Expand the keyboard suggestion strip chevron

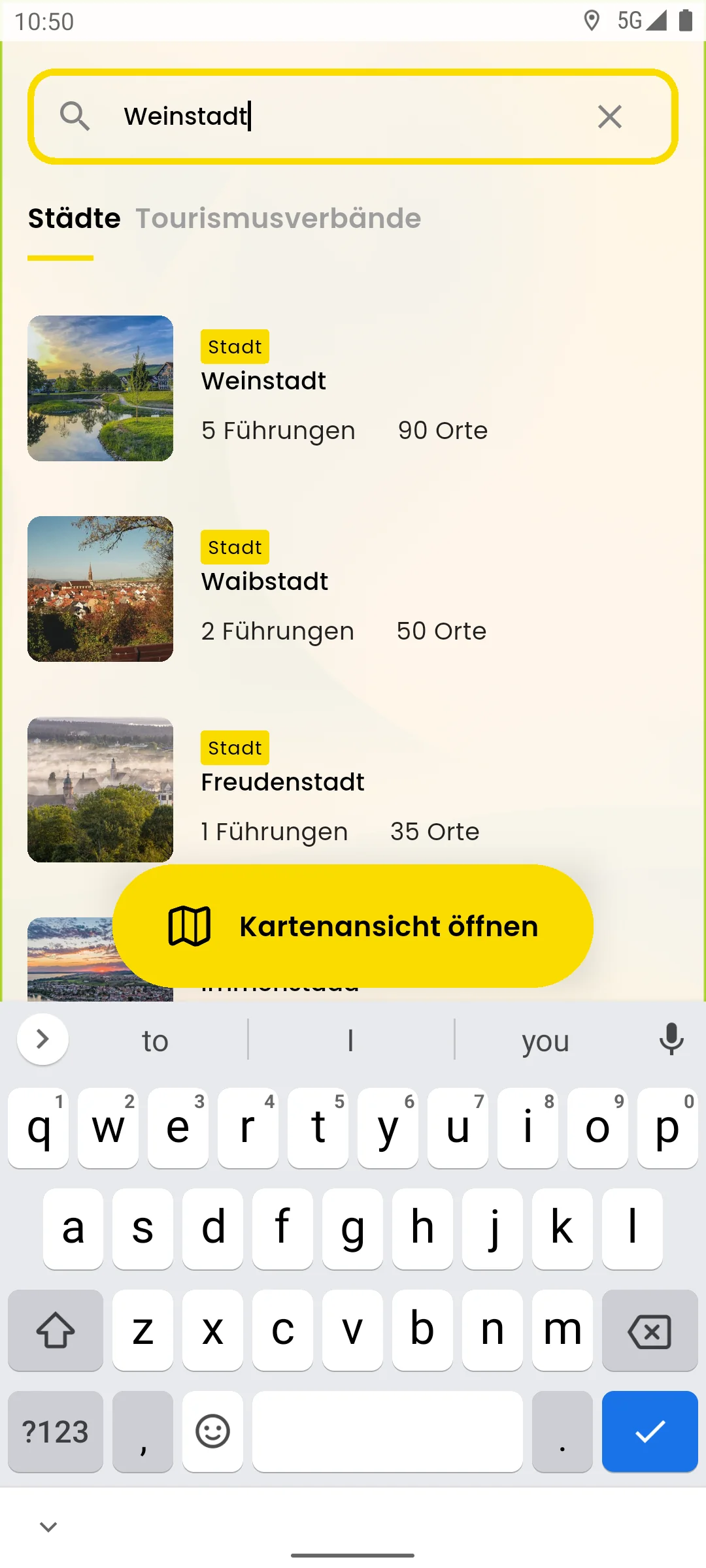pos(42,1040)
